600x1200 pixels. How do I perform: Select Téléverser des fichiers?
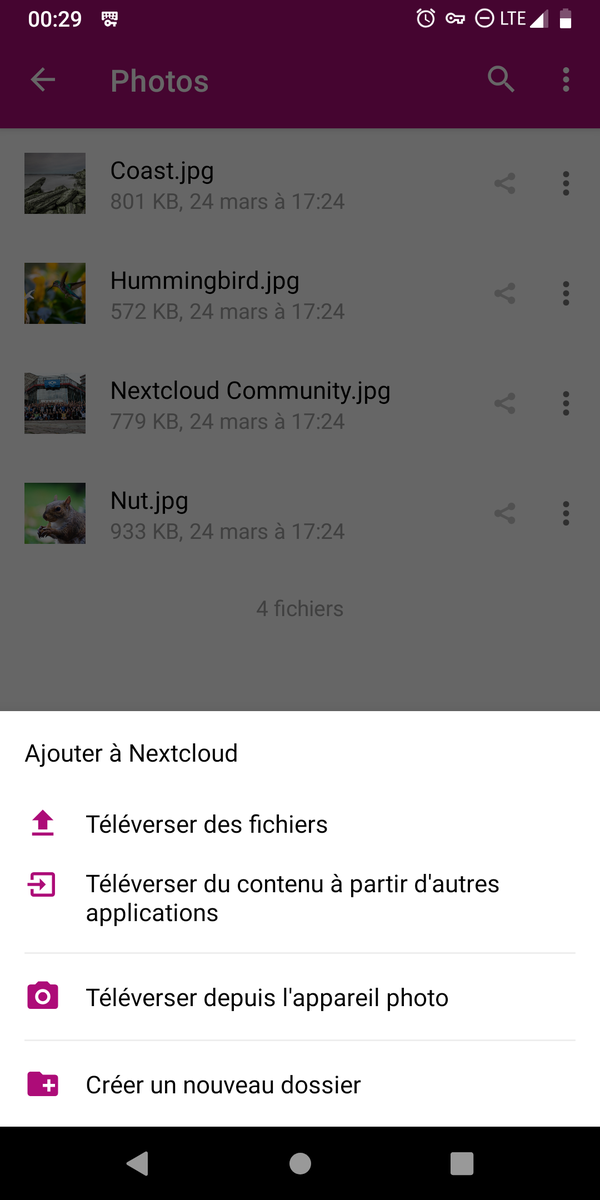206,825
